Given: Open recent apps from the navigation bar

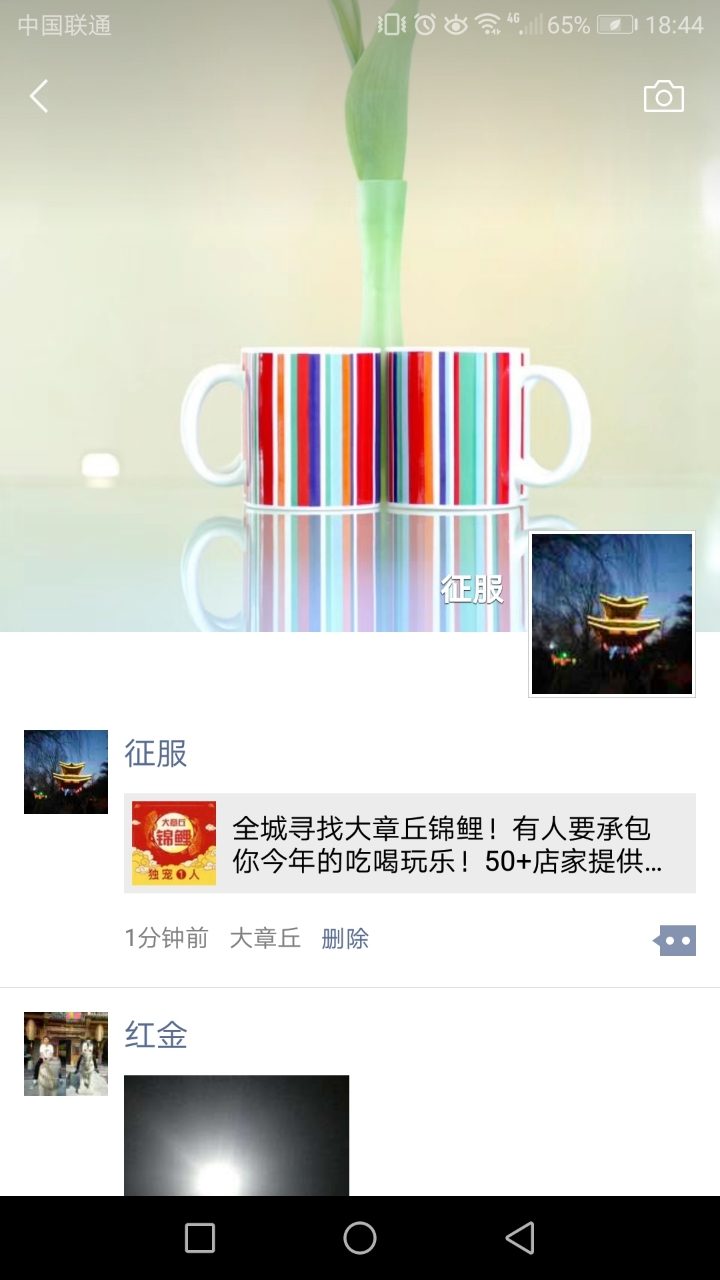Looking at the screenshot, I should [200, 1238].
